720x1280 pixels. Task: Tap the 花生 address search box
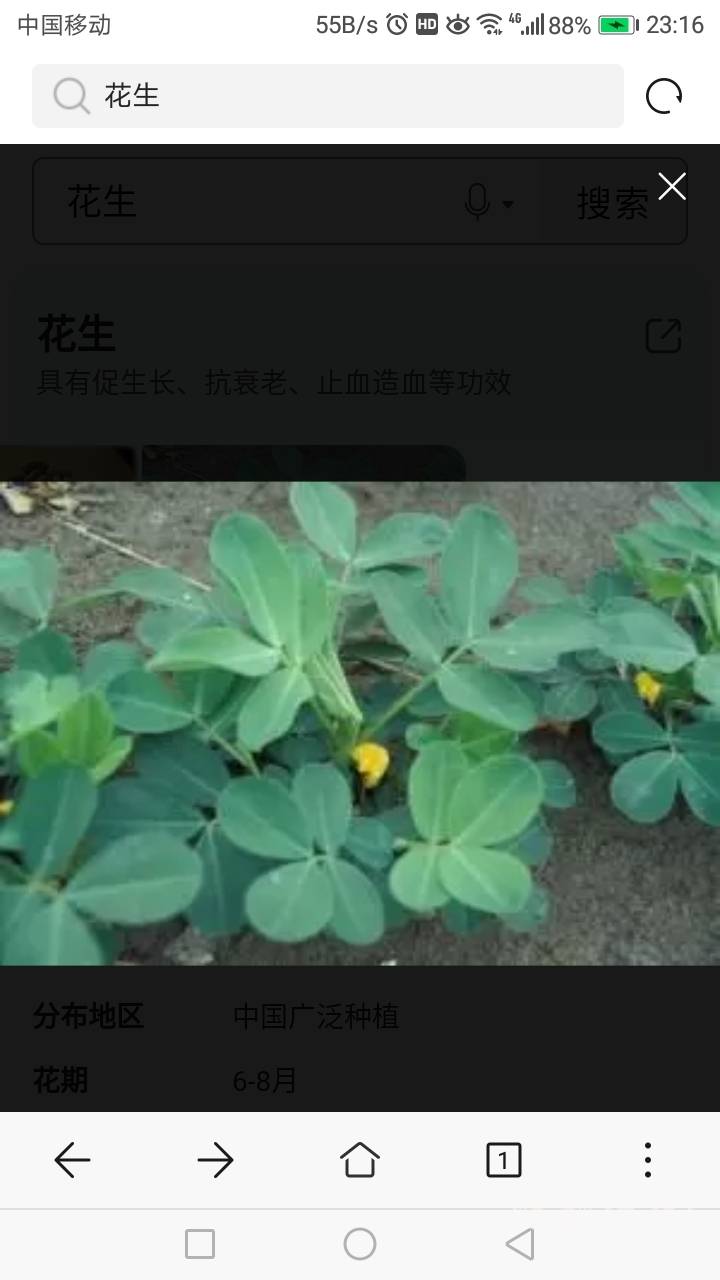(328, 96)
